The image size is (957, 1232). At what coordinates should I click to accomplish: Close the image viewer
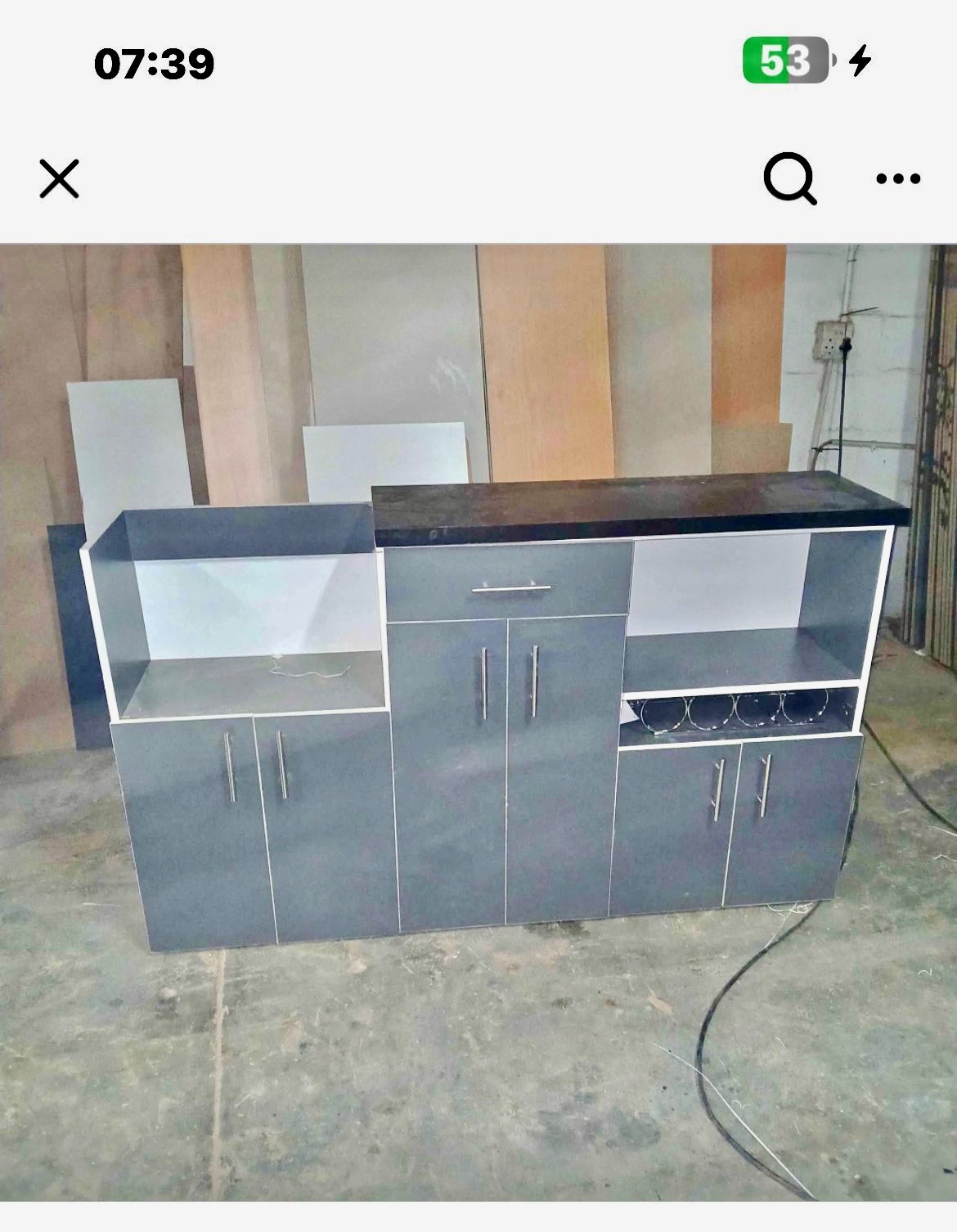tap(60, 179)
